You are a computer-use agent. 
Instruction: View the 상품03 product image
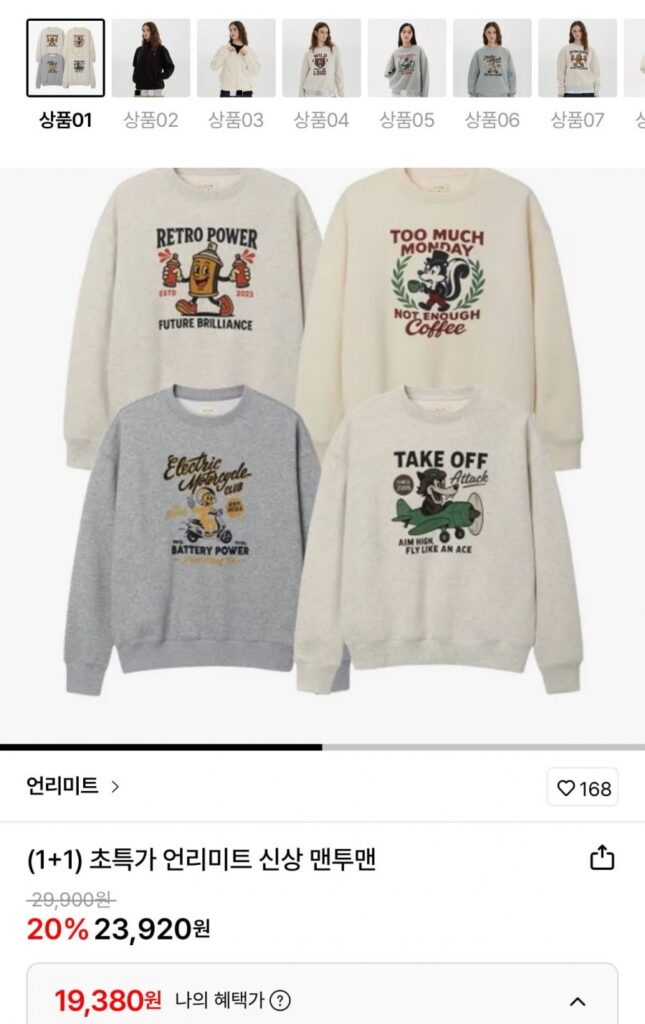click(236, 58)
